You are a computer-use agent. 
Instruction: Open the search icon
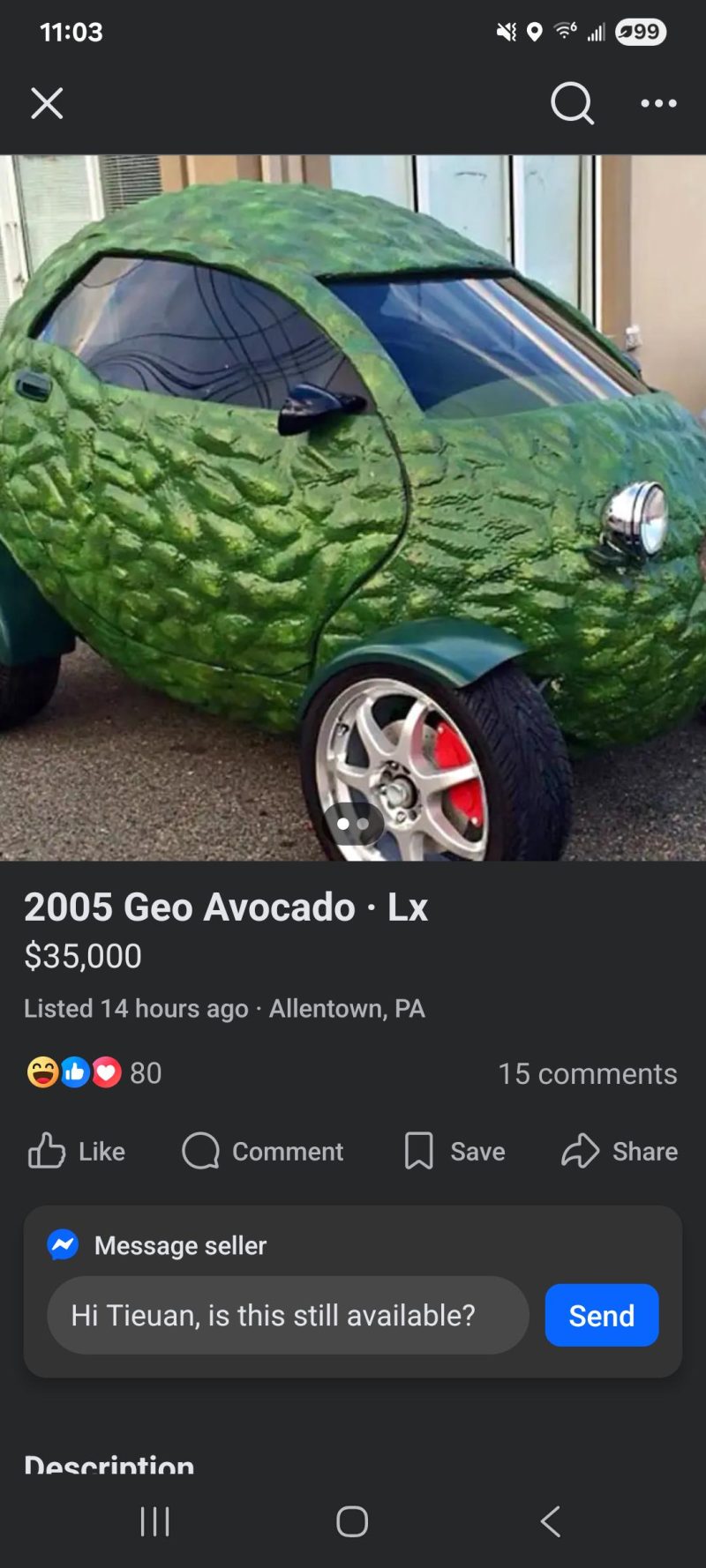572,103
